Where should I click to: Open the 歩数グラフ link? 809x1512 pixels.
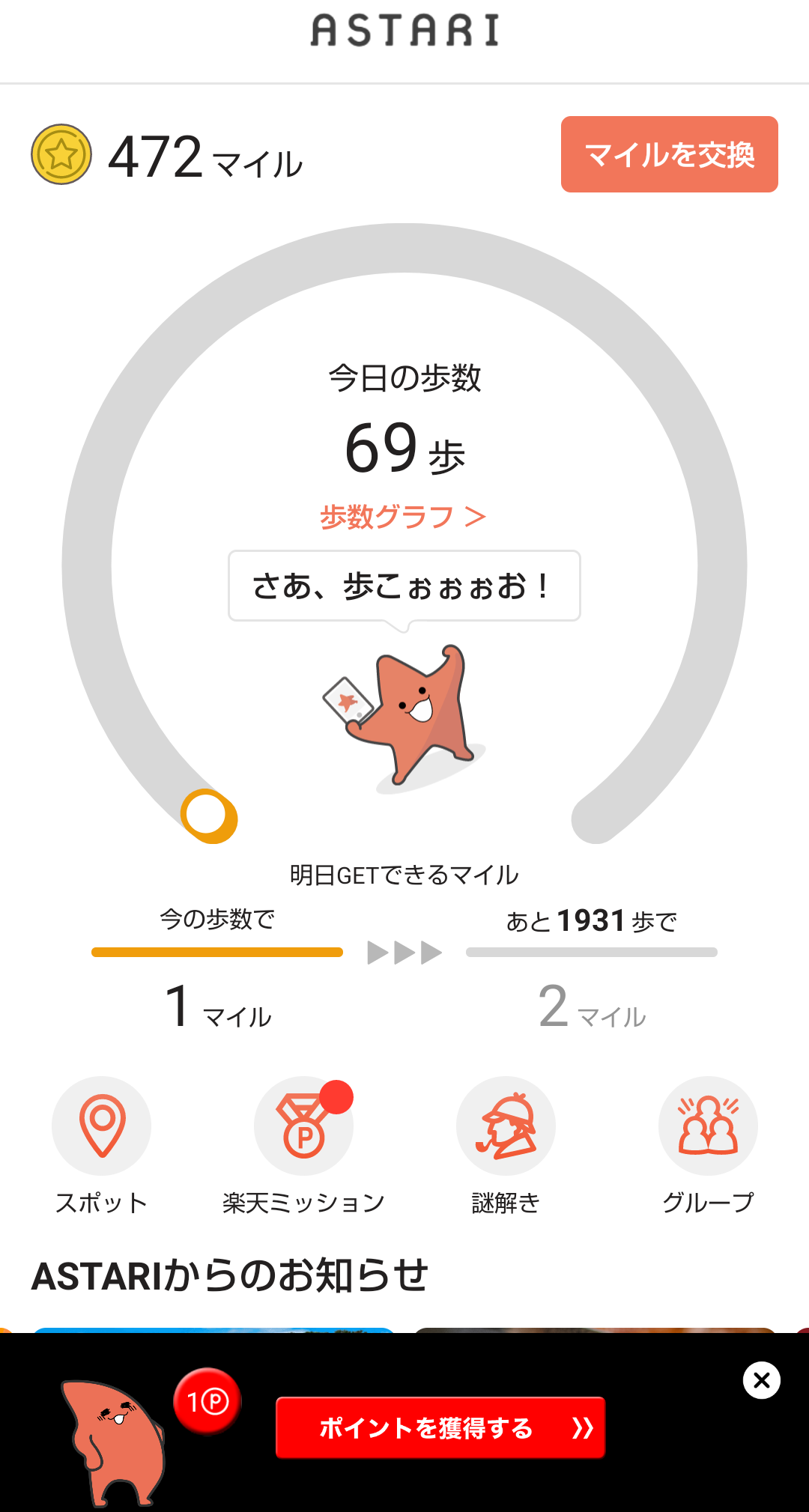pos(403,517)
